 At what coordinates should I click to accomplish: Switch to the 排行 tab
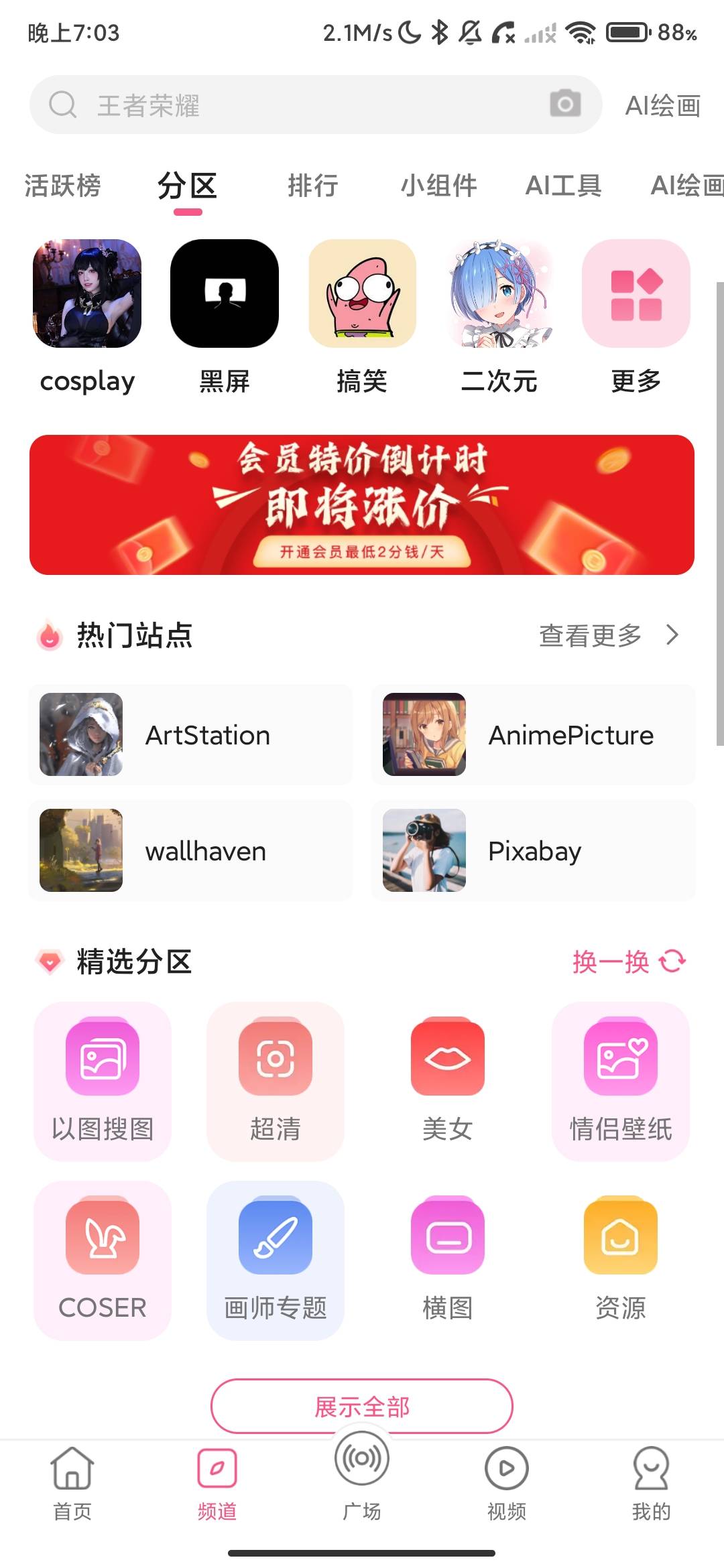tap(312, 186)
